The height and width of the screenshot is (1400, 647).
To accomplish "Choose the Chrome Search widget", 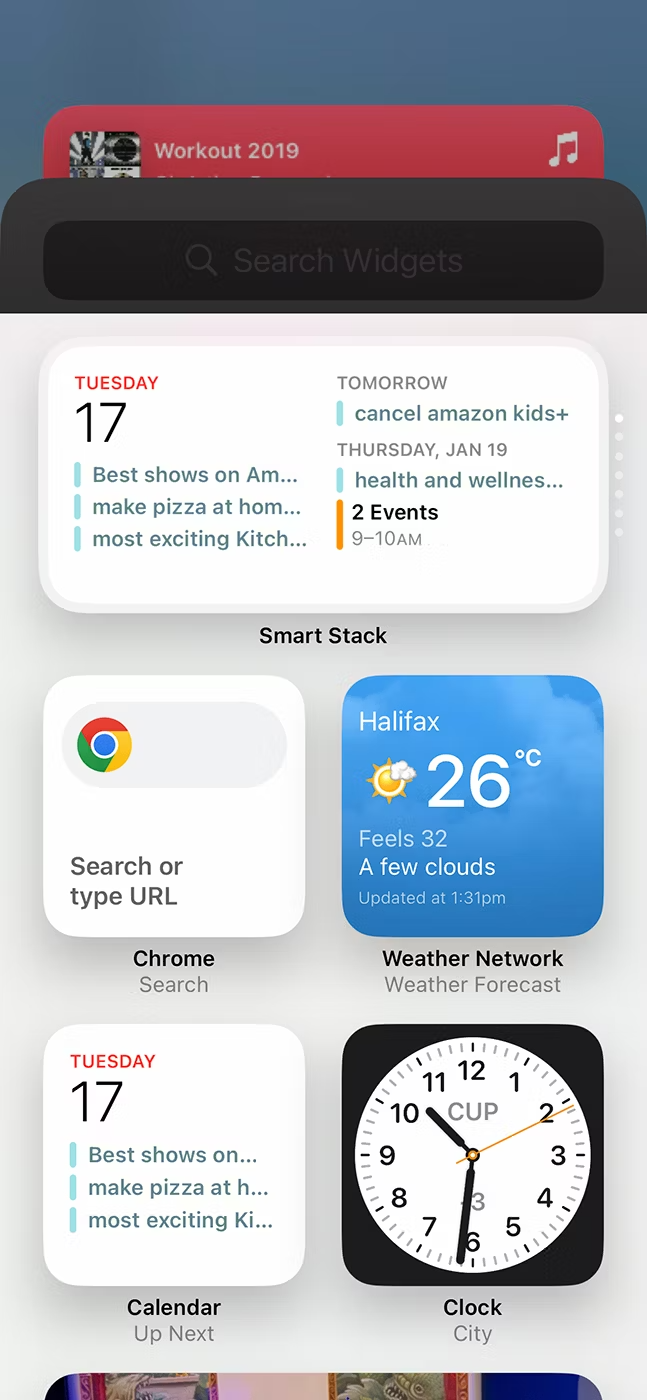I will click(x=174, y=806).
